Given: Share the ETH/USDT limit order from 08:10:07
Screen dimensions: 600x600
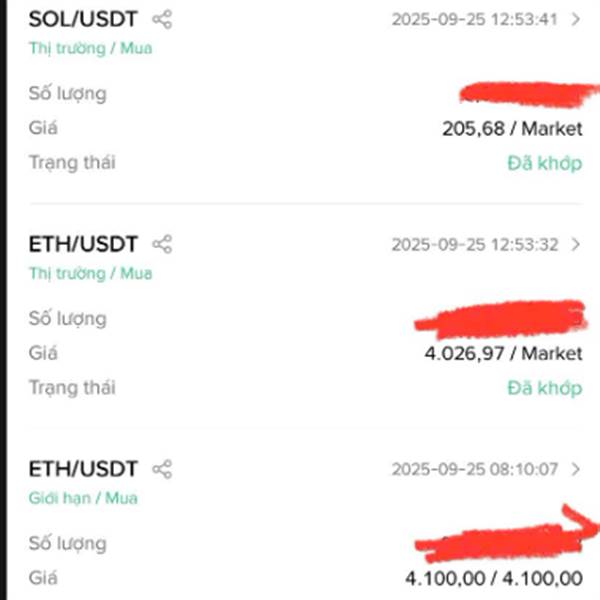Looking at the screenshot, I should coord(162,469).
